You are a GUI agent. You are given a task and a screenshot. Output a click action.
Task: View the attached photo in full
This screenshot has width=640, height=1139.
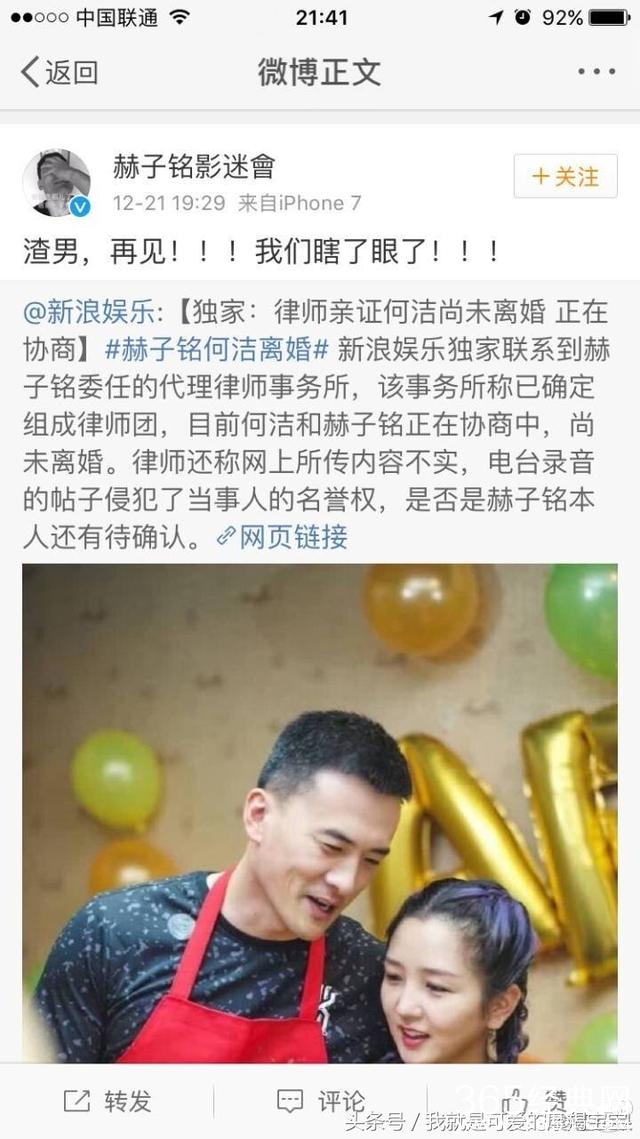click(x=320, y=810)
